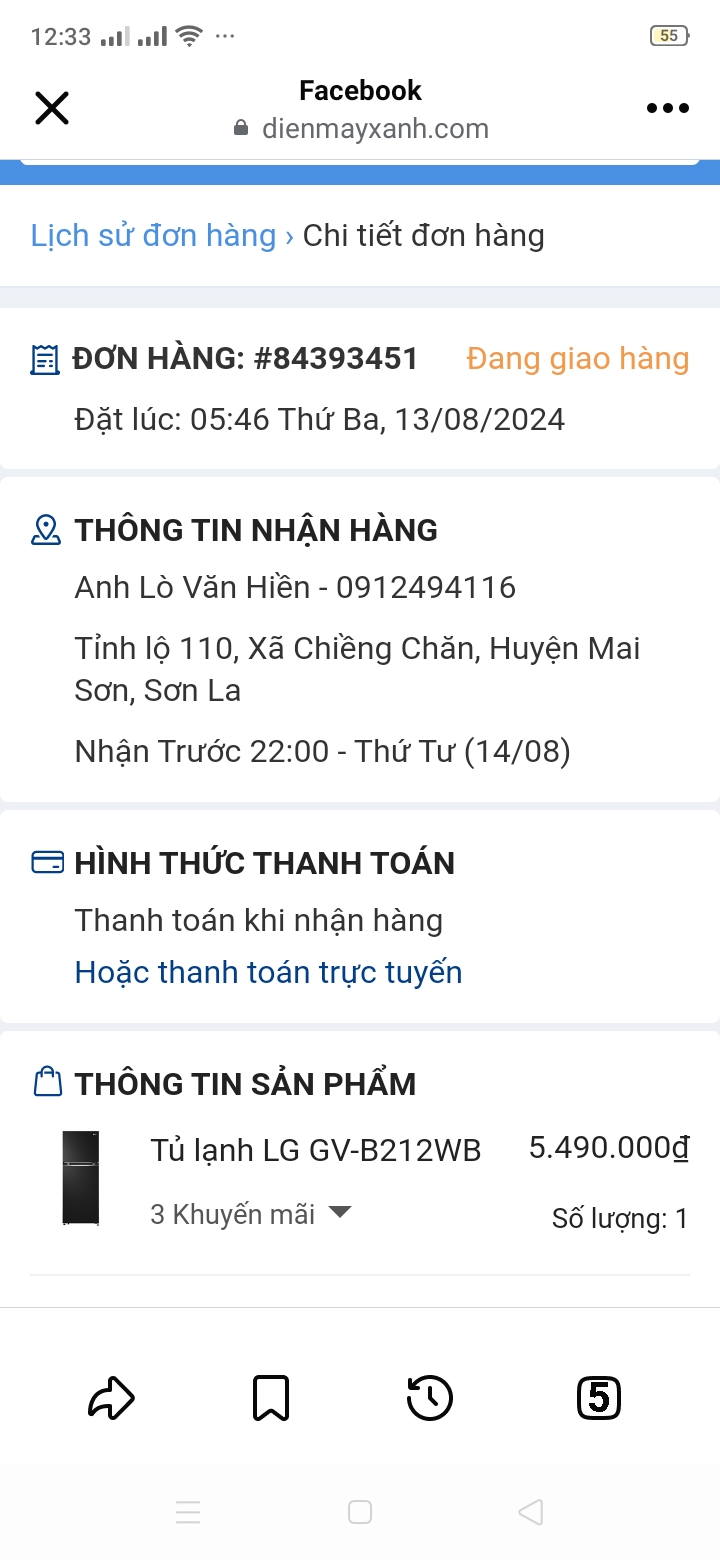View the 5 open tabs
Viewport: 720px width, 1560px height.
click(598, 1398)
